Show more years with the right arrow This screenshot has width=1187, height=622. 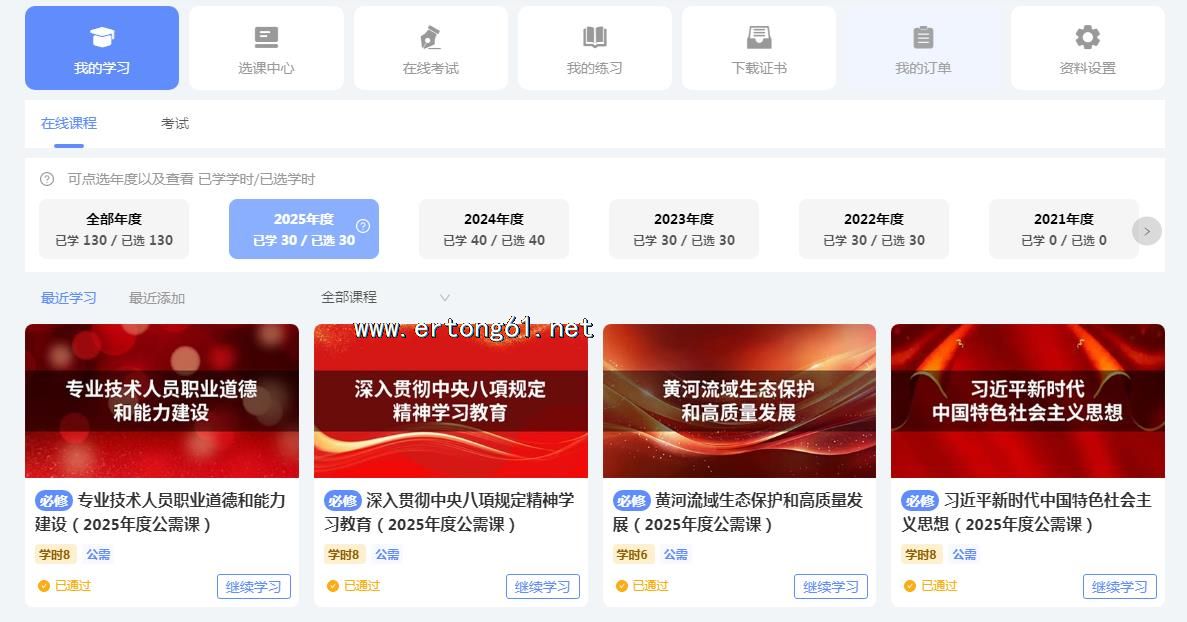pyautogui.click(x=1146, y=231)
